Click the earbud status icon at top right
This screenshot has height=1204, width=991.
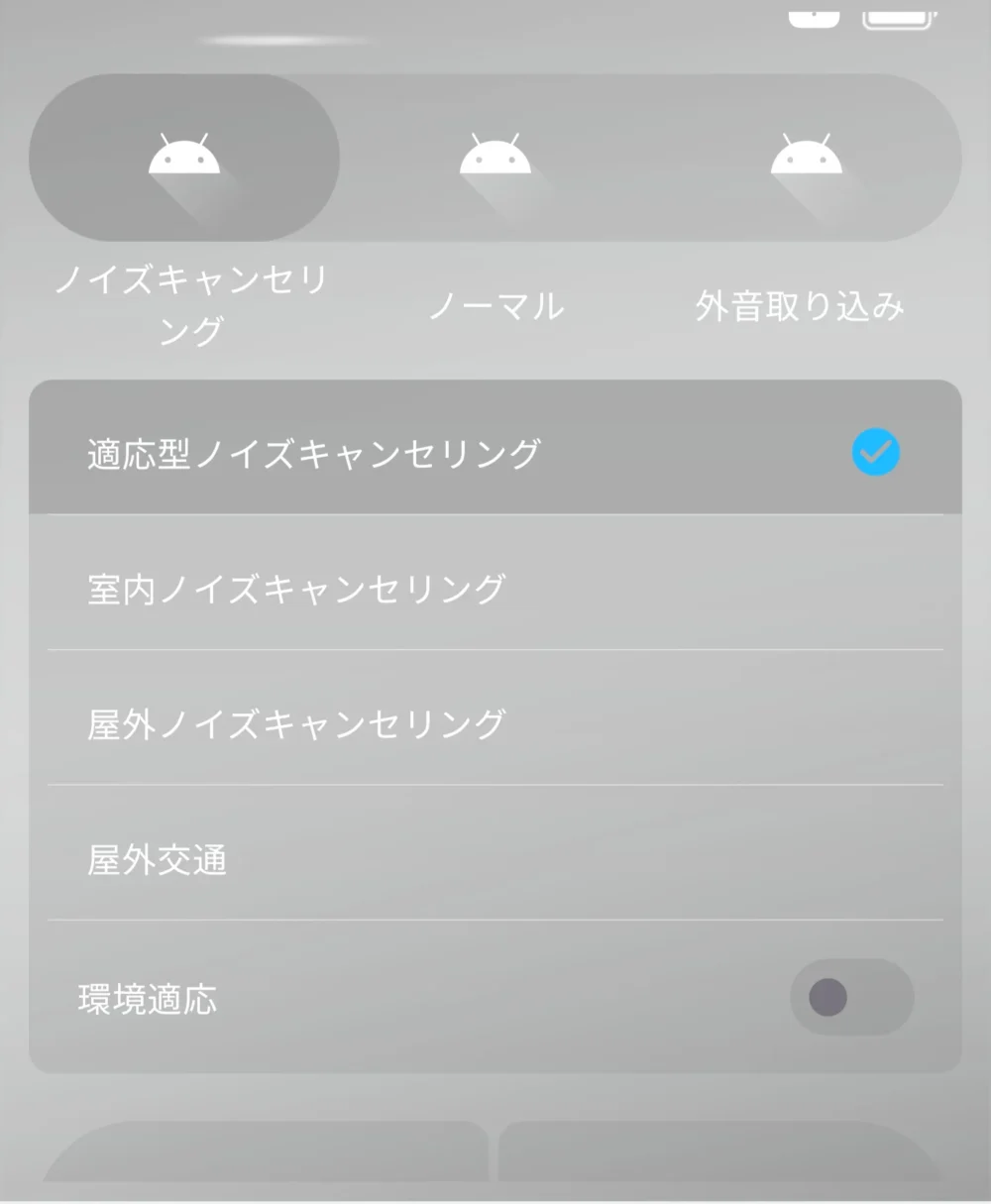coord(816,14)
